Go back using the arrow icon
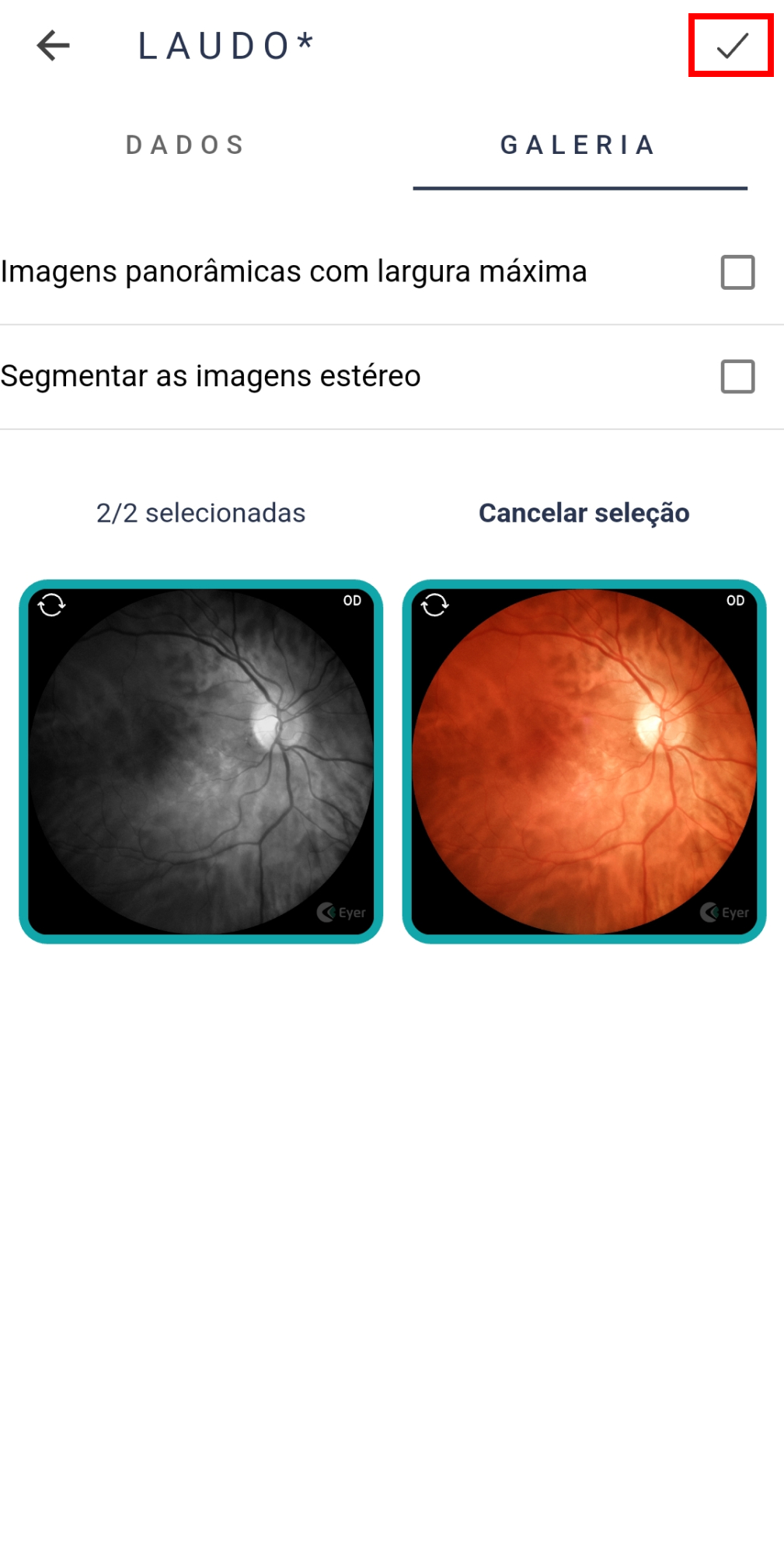The width and height of the screenshot is (784, 1567). click(53, 45)
